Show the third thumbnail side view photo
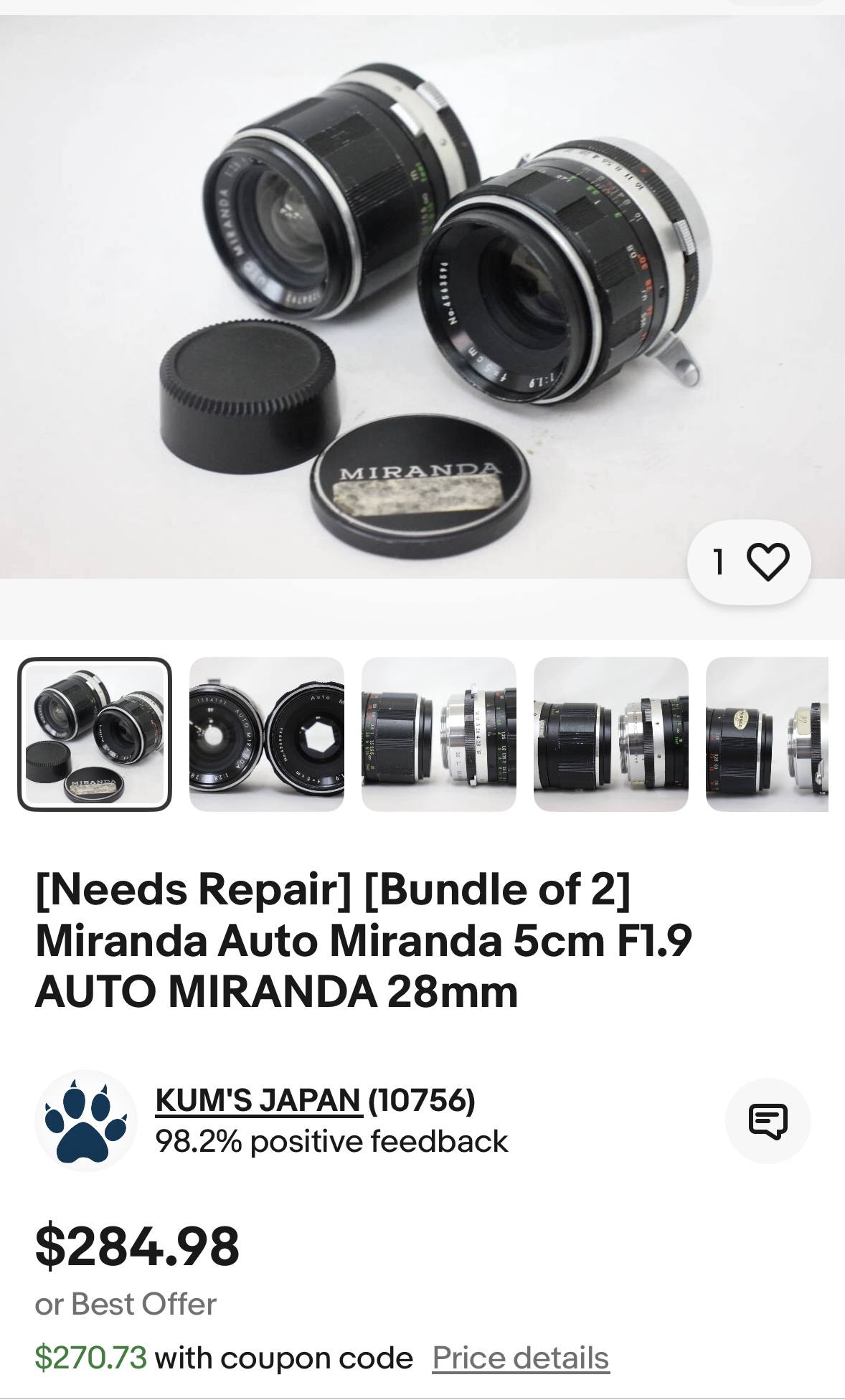 tap(439, 734)
